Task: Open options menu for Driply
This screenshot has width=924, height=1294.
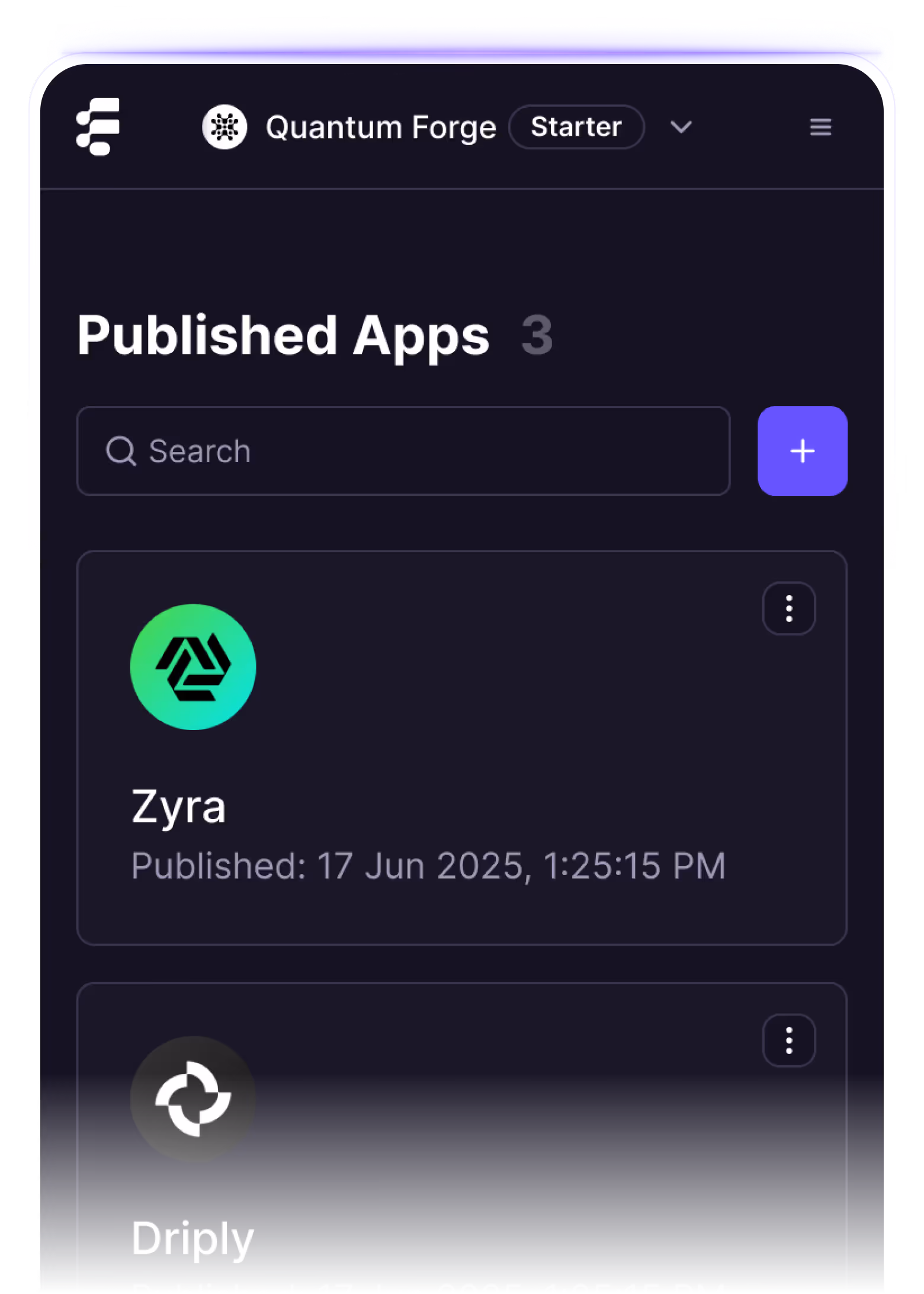Action: click(788, 1040)
